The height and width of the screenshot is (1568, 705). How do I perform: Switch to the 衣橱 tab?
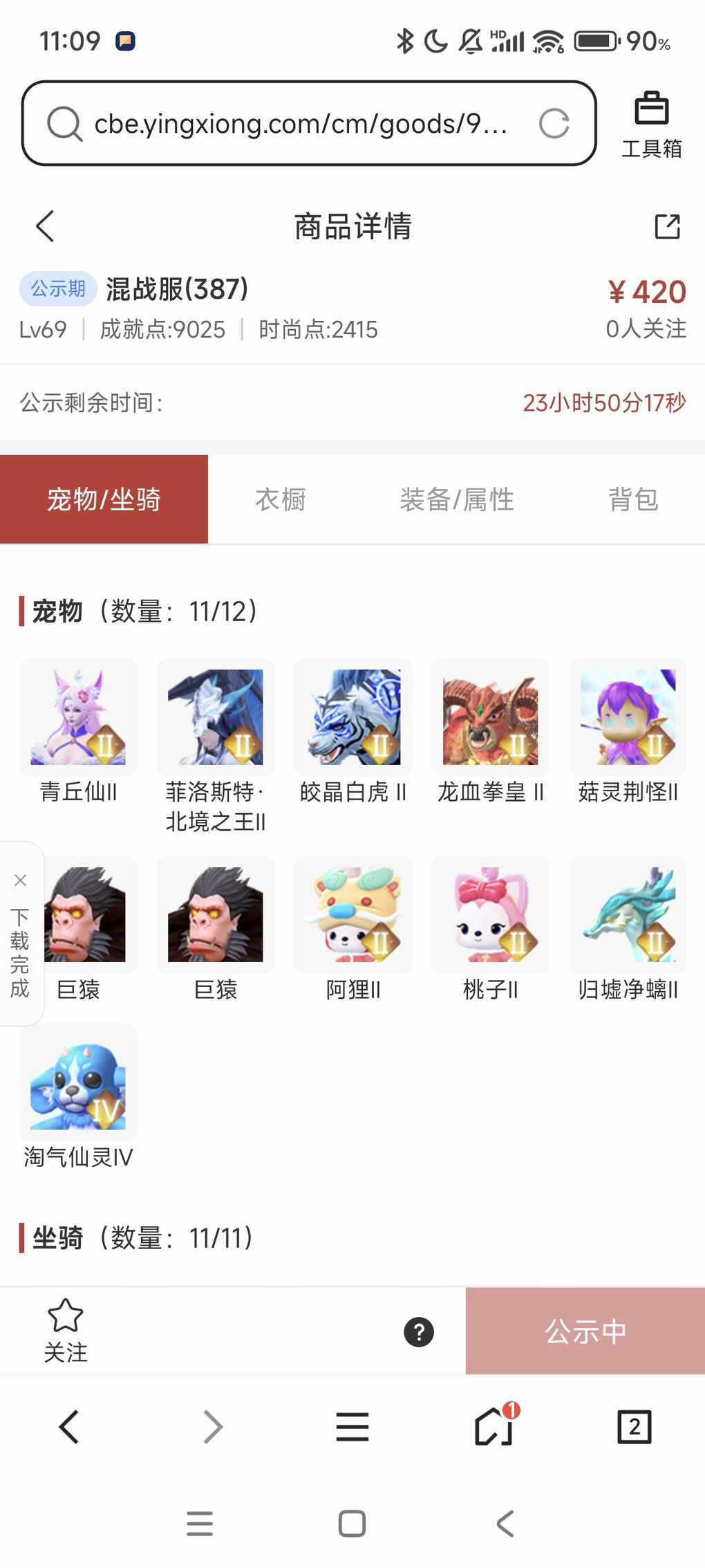coord(280,499)
